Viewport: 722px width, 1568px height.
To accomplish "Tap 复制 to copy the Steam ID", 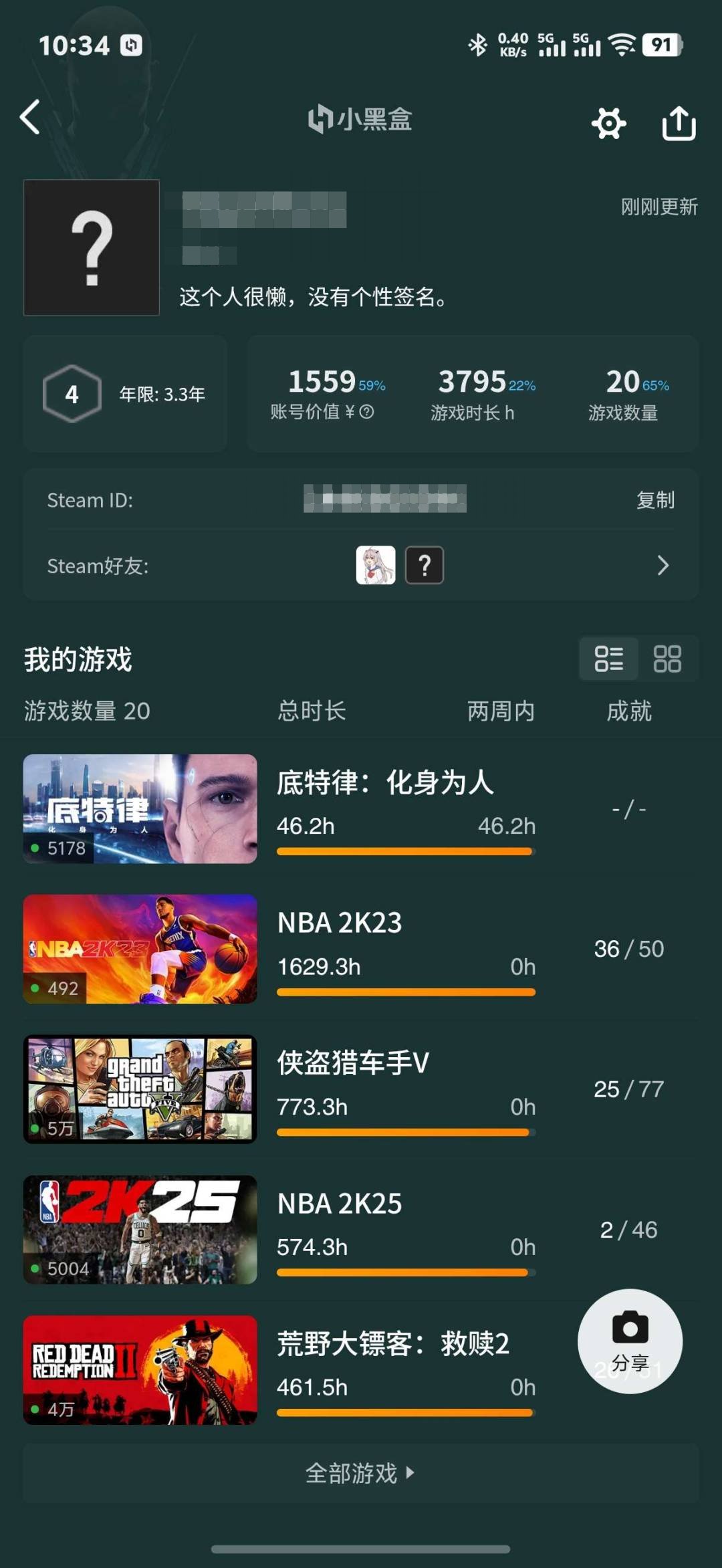I will [x=655, y=499].
